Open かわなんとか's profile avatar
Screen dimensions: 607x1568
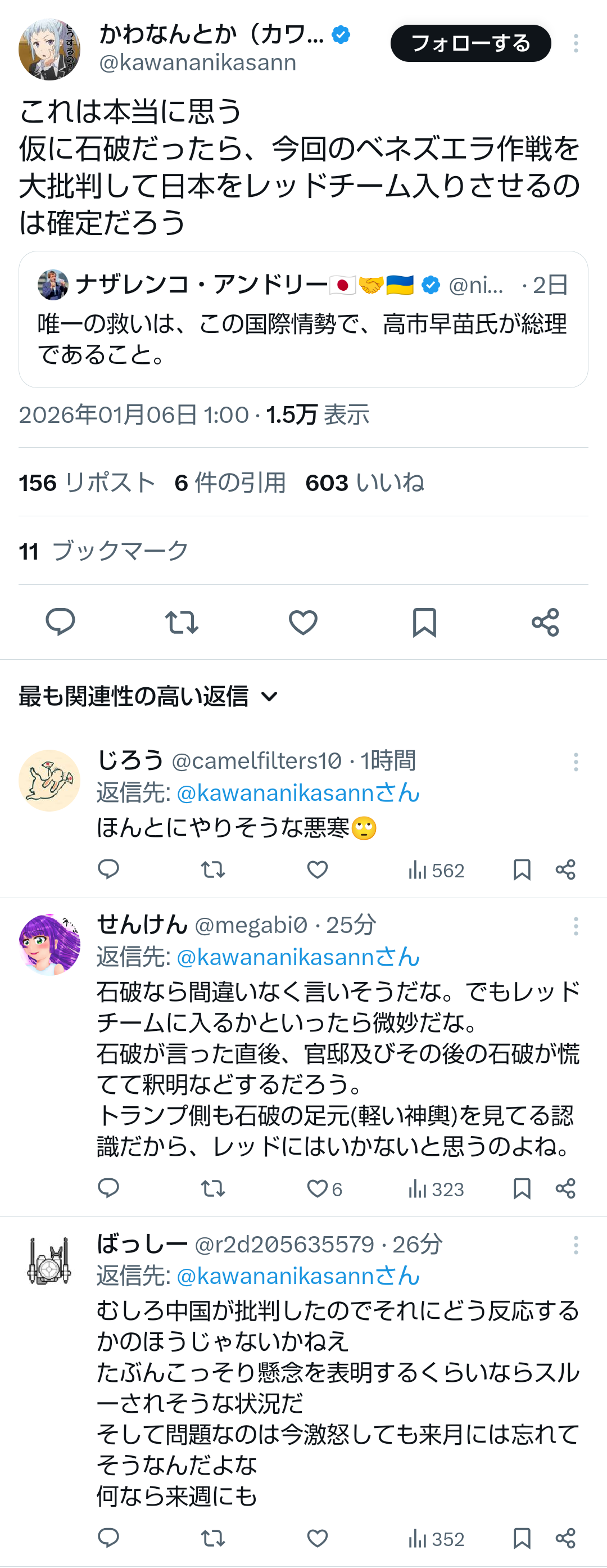tap(49, 49)
